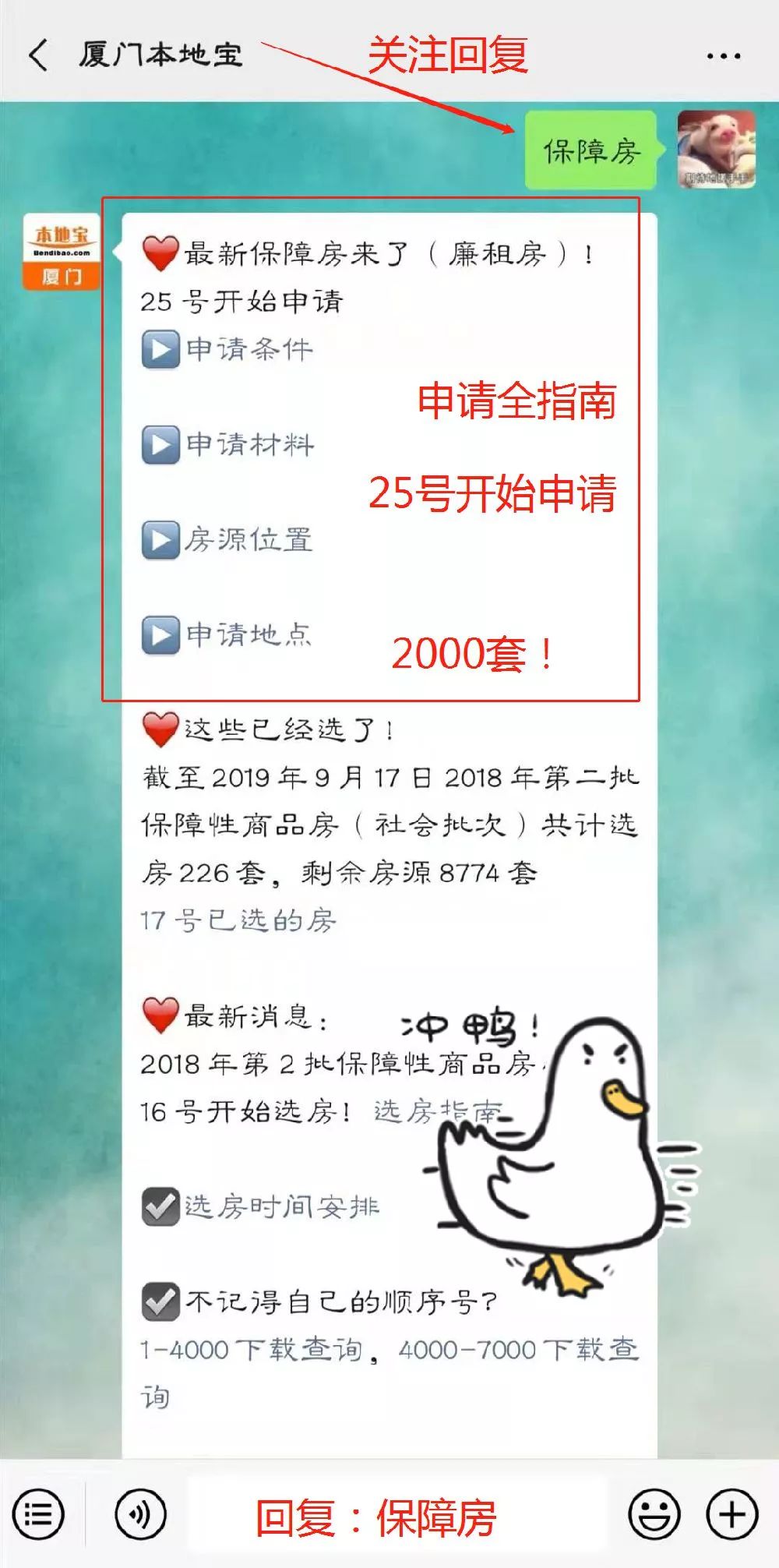This screenshot has height=1568, width=779.
Task: Open the 选房时间安排 link
Action: [x=282, y=1206]
